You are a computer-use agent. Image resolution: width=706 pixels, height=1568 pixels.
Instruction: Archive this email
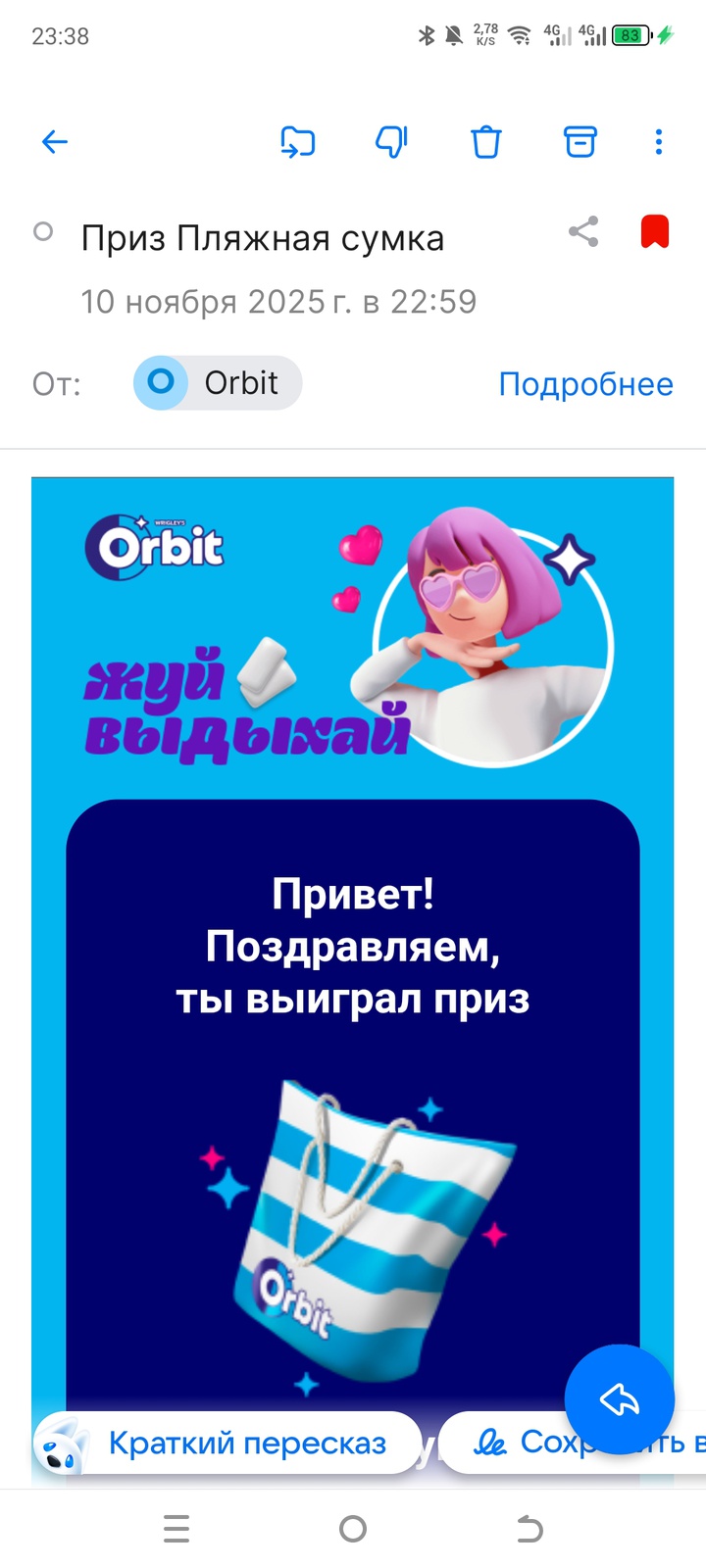580,142
